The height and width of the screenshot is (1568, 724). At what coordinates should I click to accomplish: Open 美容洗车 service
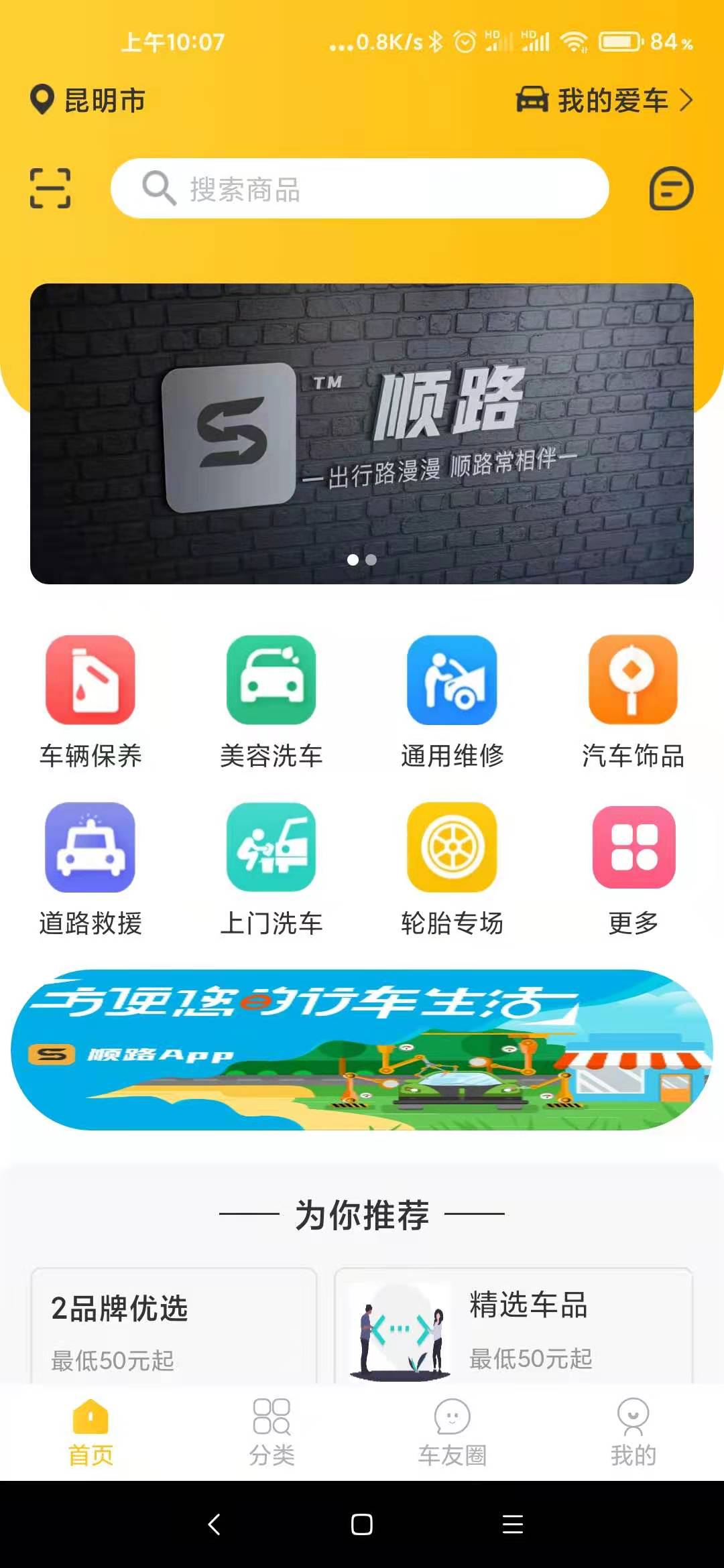pyautogui.click(x=271, y=702)
